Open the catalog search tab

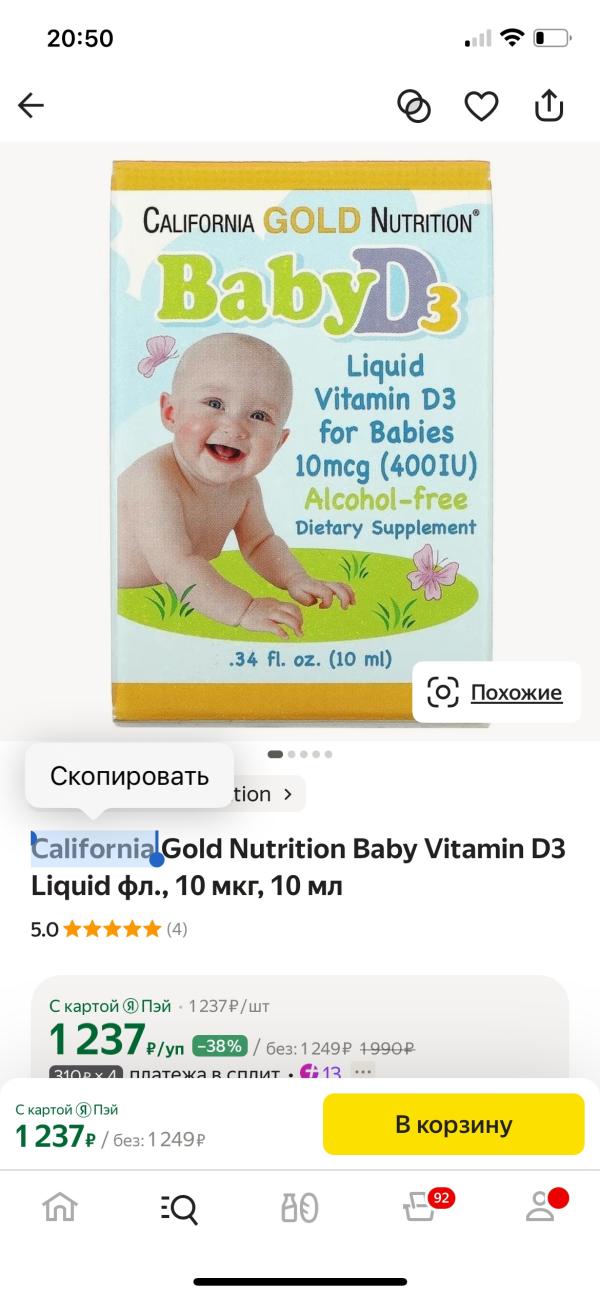coord(180,1208)
